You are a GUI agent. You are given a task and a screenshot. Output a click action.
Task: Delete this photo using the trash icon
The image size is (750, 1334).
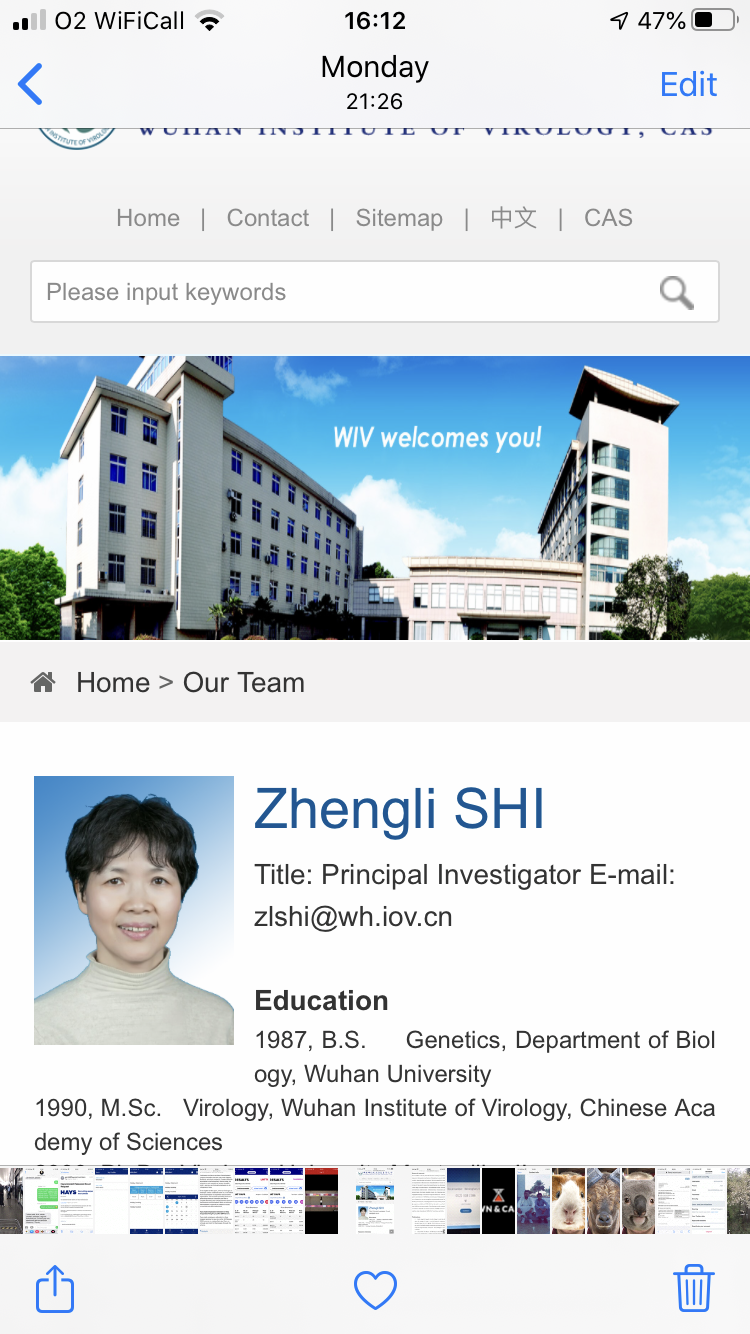[694, 1289]
